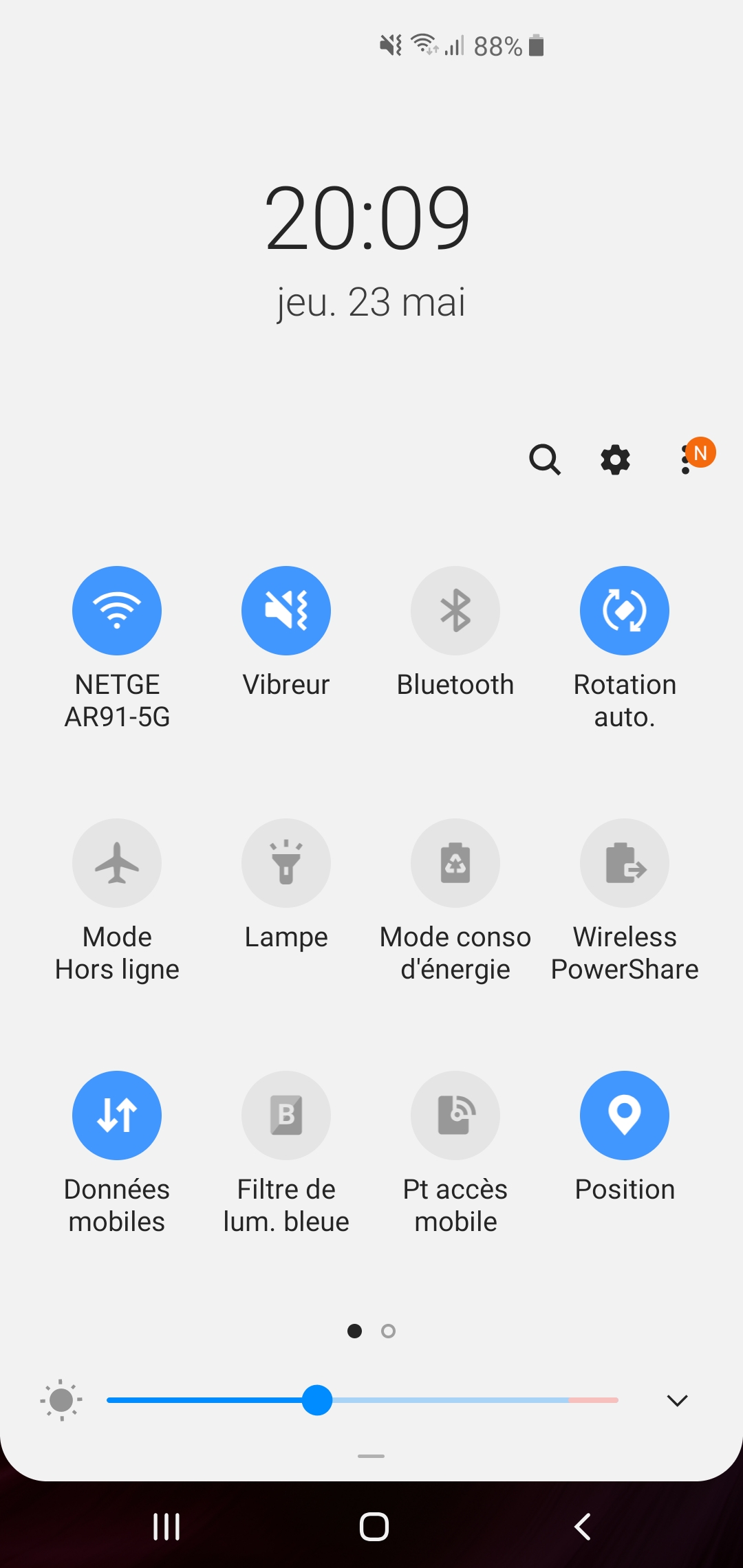The image size is (743, 1568).
Task: Turn on Mode Hors ligne
Action: (x=117, y=863)
